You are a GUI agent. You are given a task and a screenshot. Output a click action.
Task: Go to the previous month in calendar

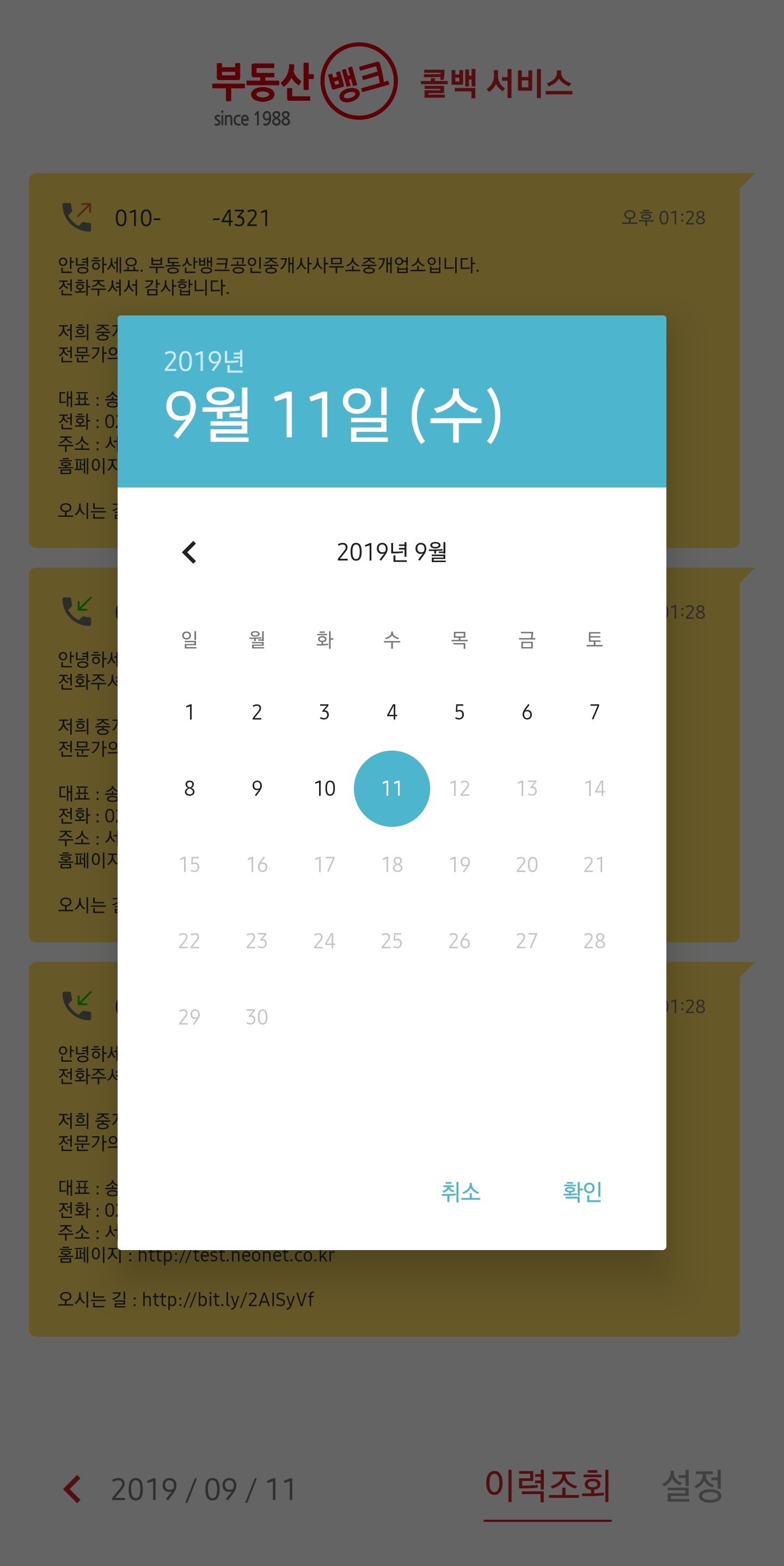(x=189, y=552)
